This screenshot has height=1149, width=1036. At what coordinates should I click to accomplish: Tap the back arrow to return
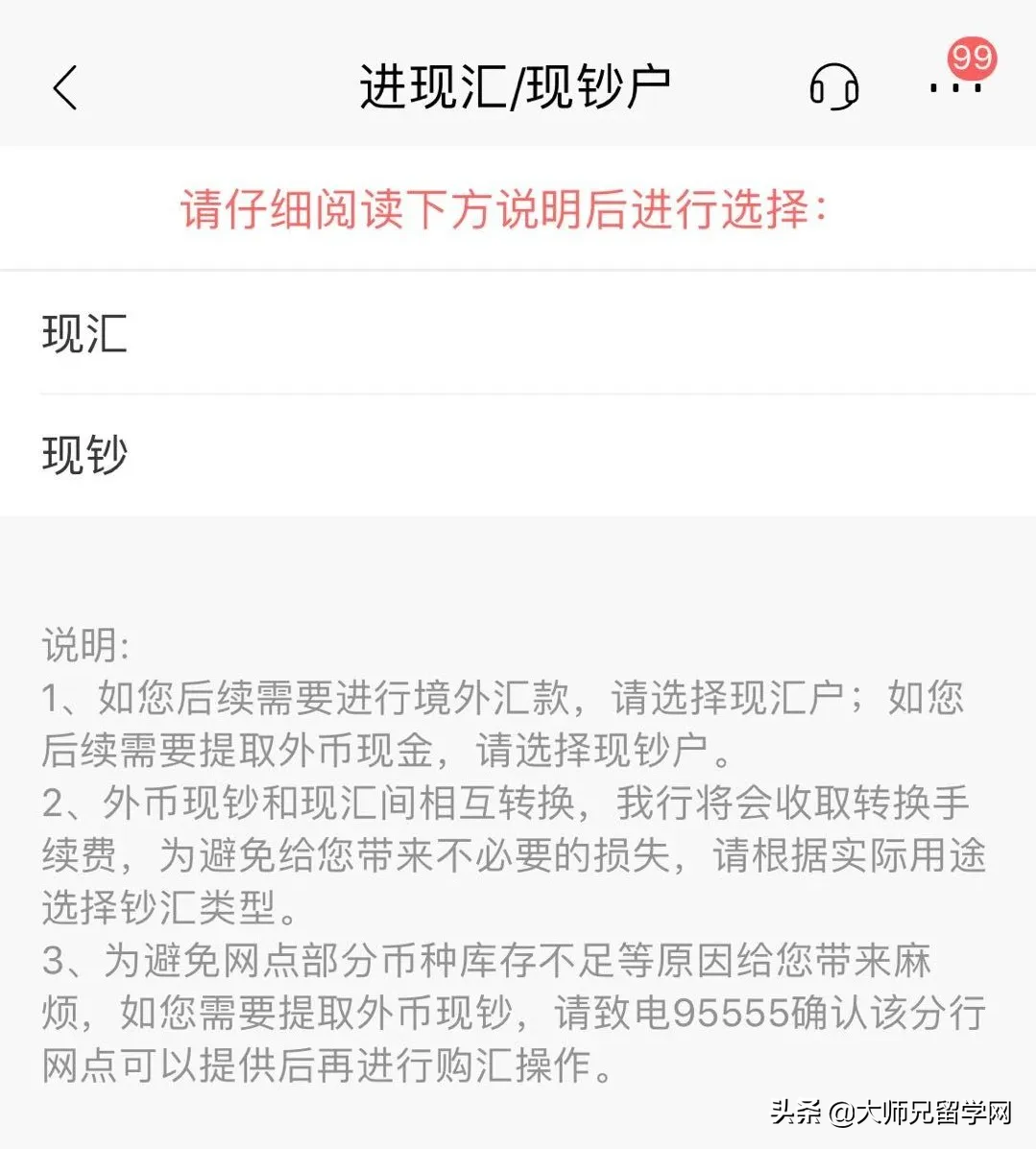tap(63, 87)
